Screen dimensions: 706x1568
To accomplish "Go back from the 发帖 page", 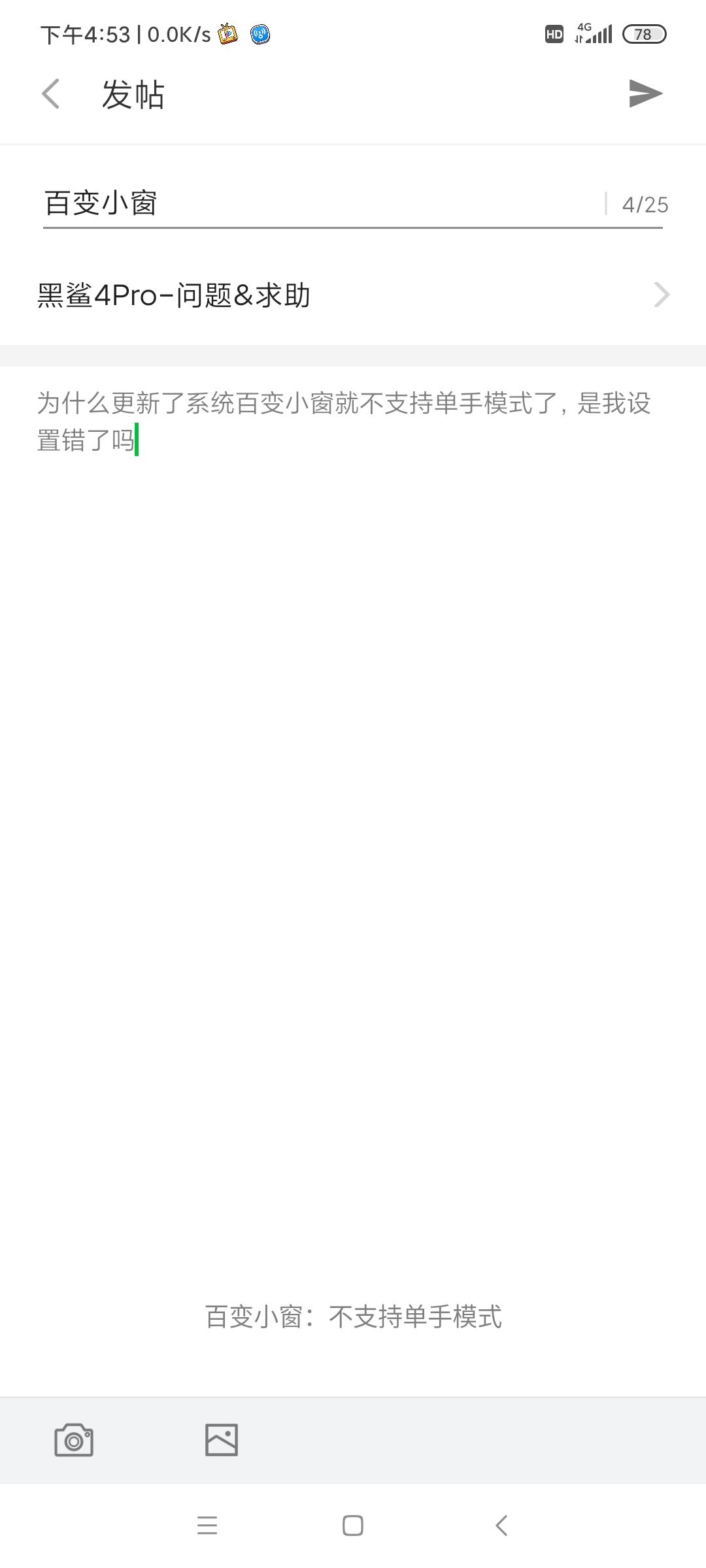I will 51,93.
